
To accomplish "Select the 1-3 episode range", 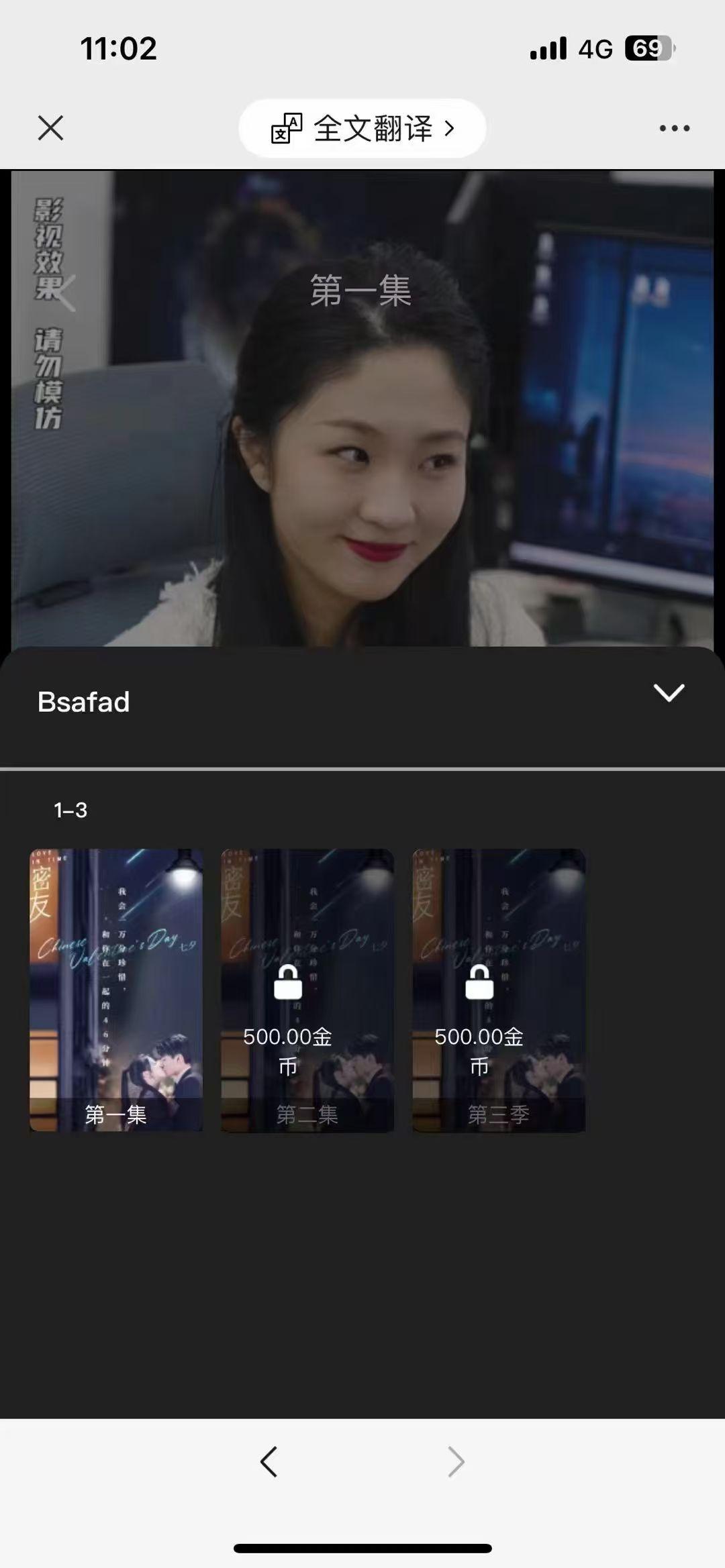I will click(70, 811).
